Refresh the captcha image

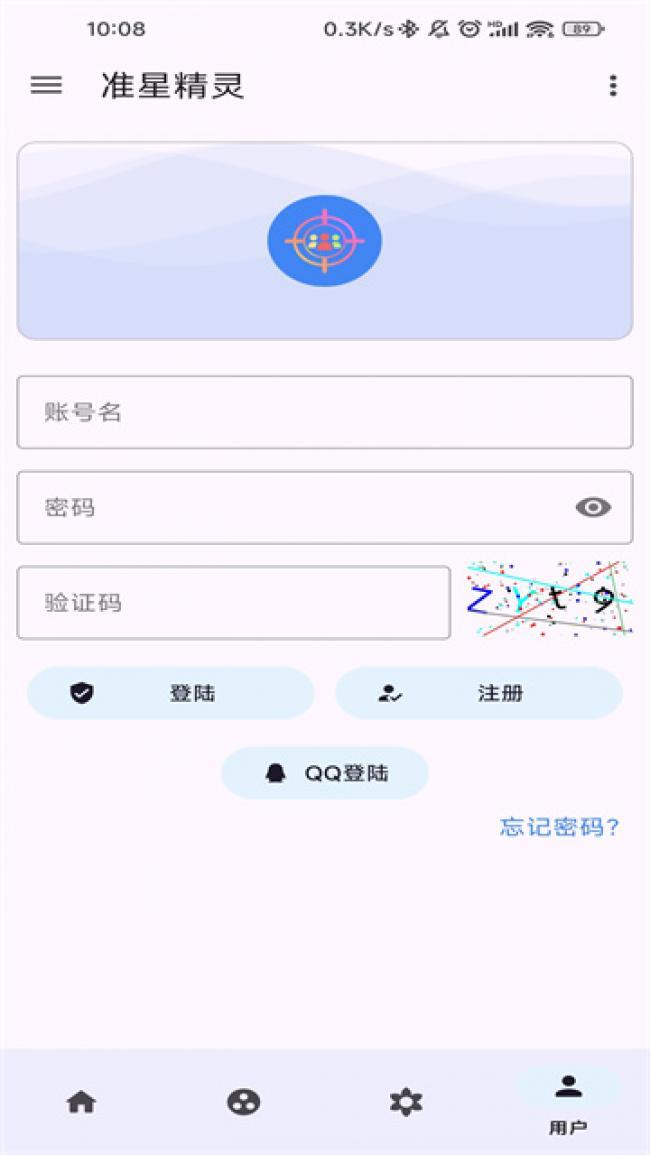(x=549, y=599)
